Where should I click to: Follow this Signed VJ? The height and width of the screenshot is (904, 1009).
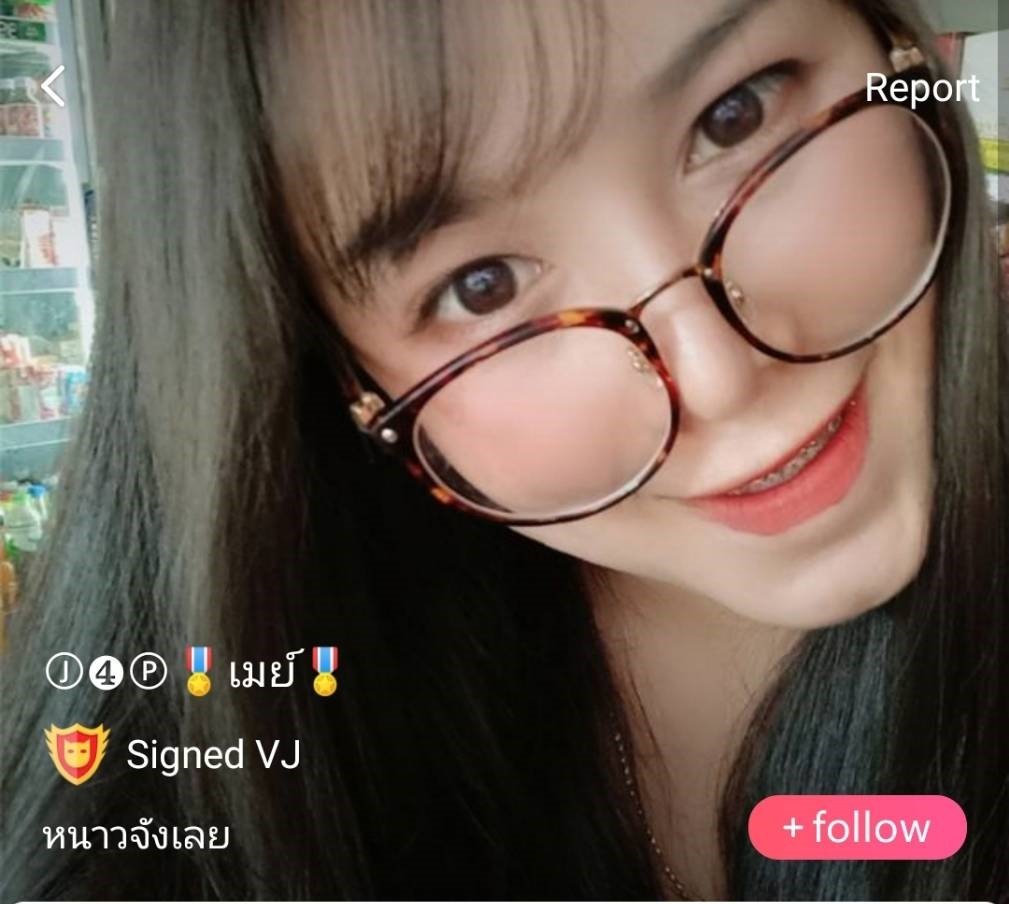(857, 828)
